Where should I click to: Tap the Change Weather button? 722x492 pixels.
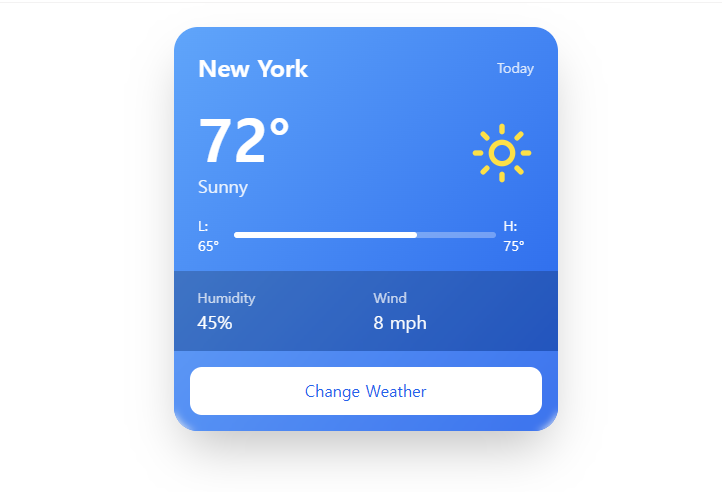pyautogui.click(x=366, y=391)
